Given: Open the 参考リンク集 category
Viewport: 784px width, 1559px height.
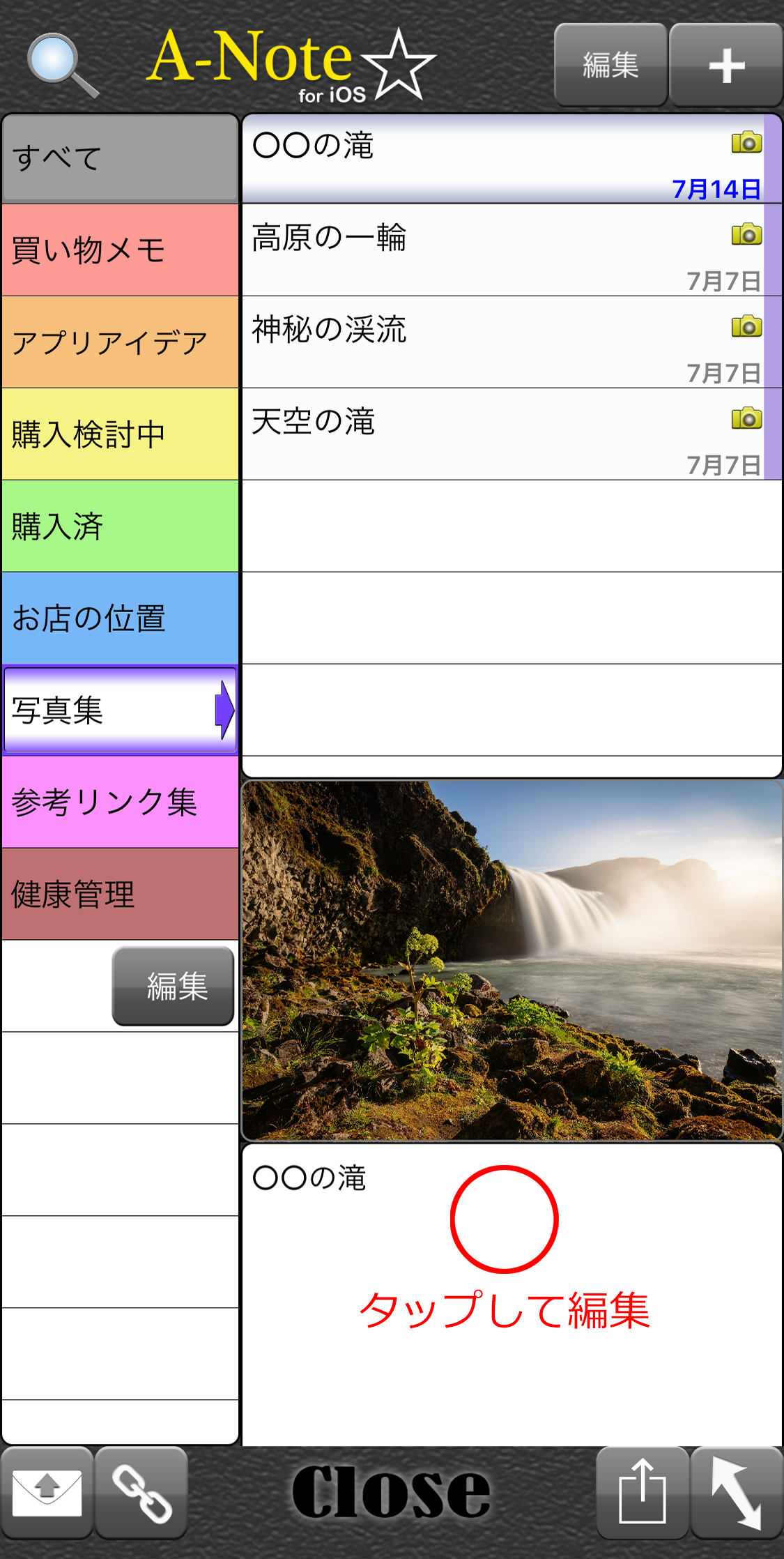Looking at the screenshot, I should click(120, 803).
